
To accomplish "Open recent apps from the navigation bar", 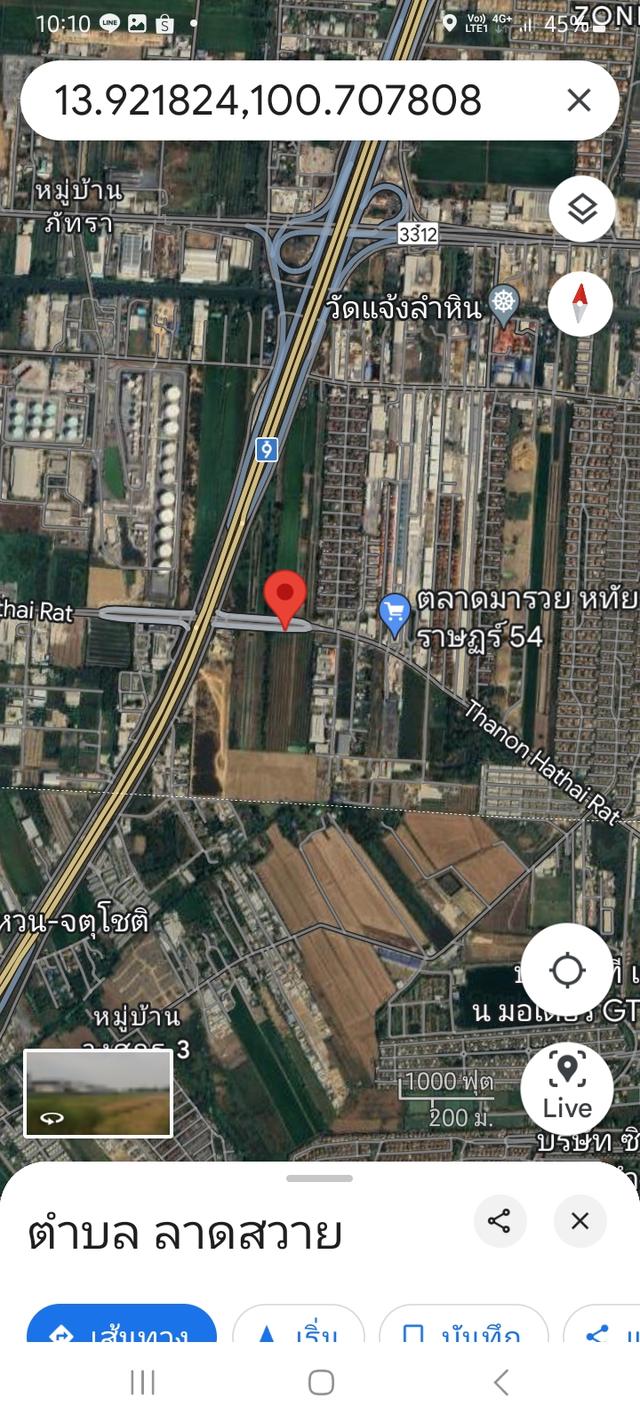I will [x=142, y=1382].
